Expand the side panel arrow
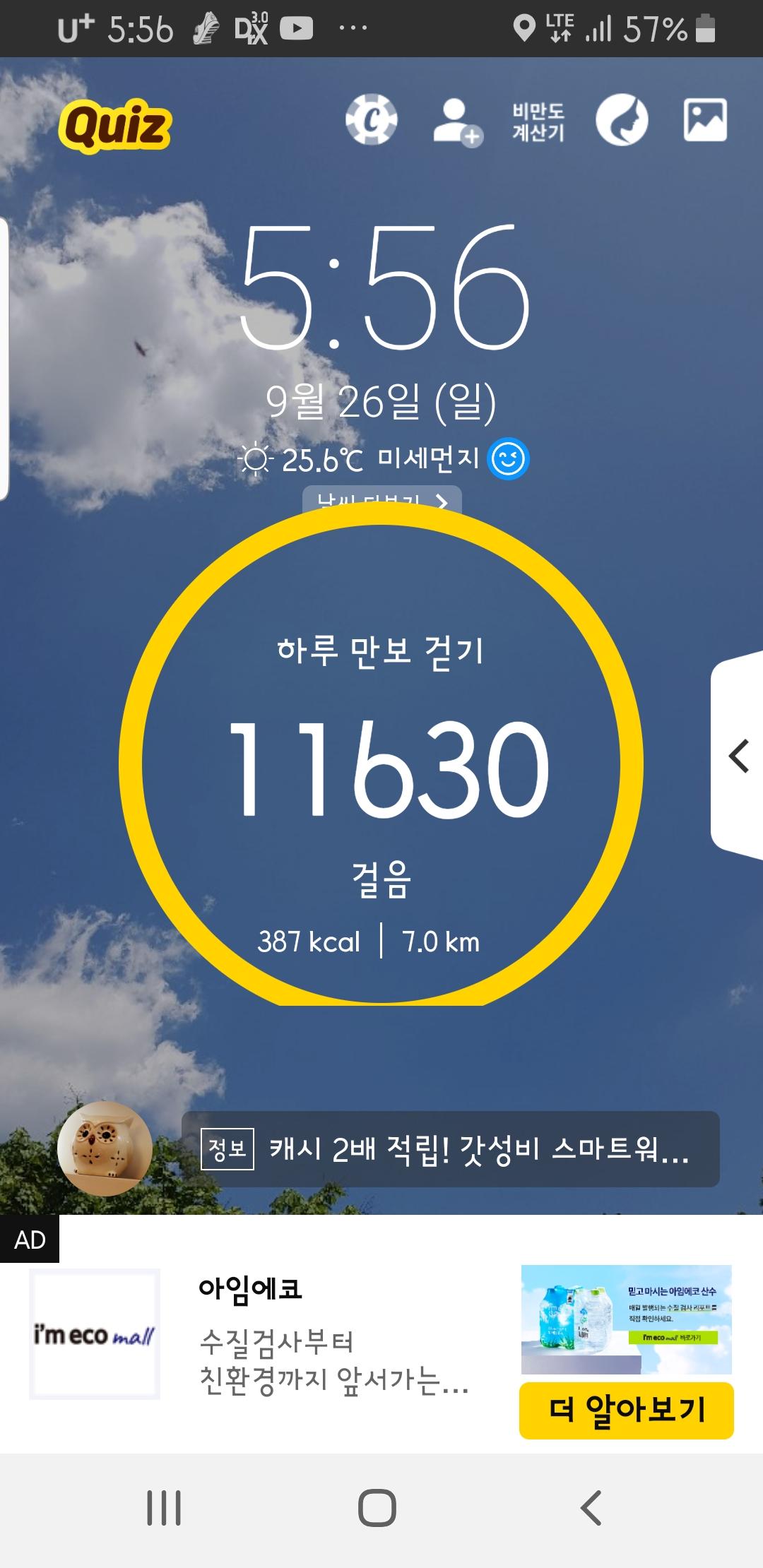The image size is (763, 1568). click(x=738, y=756)
